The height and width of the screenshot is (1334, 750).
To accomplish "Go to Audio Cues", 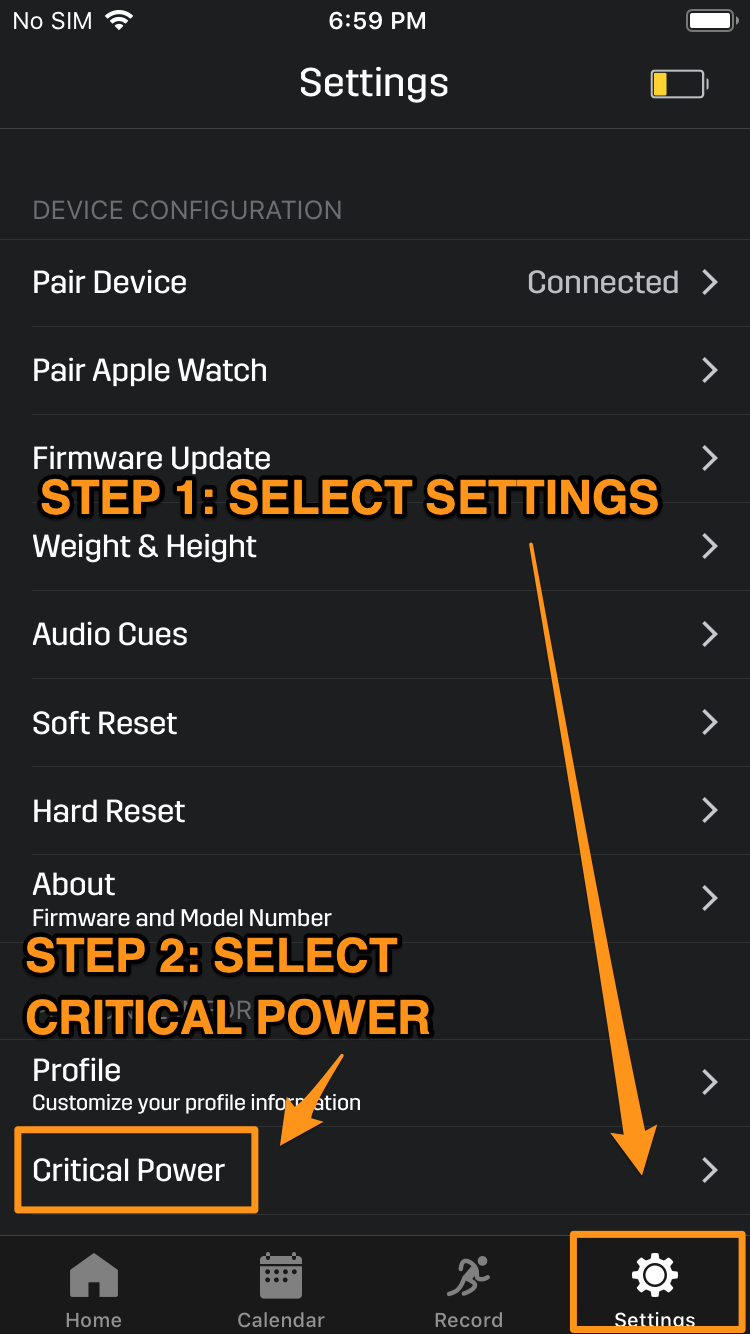I will tap(375, 635).
